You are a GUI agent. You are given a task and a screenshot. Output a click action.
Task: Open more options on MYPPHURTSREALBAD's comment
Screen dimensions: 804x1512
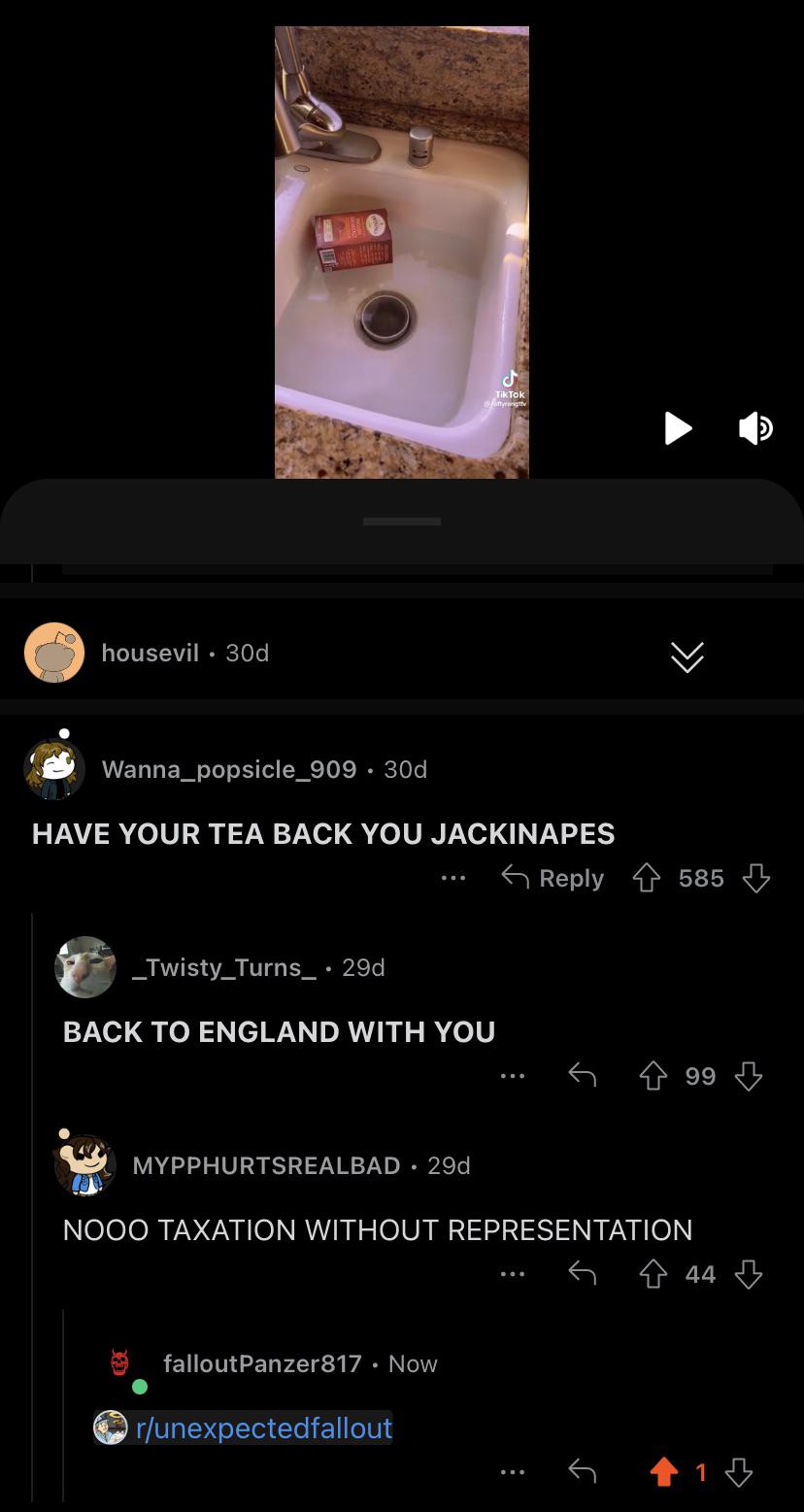(x=513, y=1274)
